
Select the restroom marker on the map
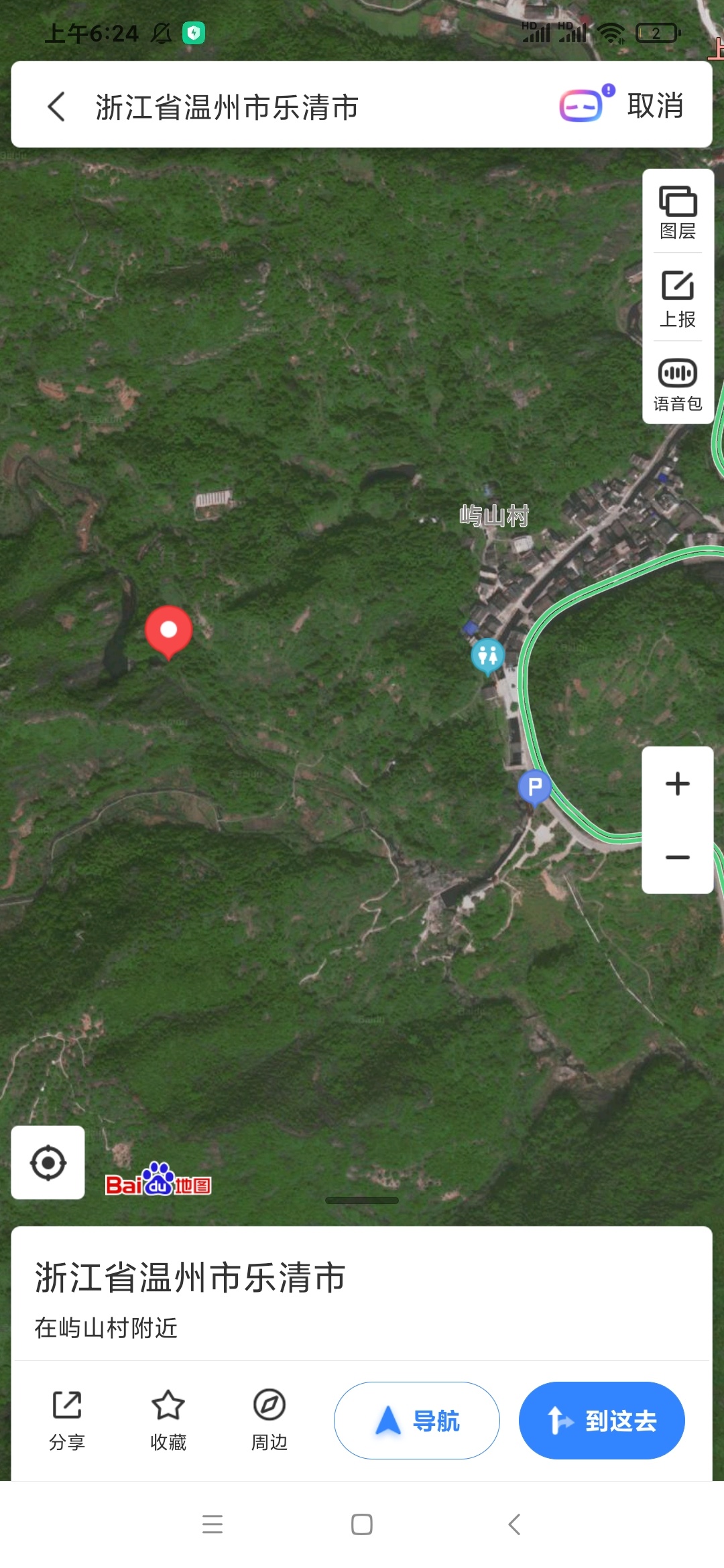[x=487, y=656]
